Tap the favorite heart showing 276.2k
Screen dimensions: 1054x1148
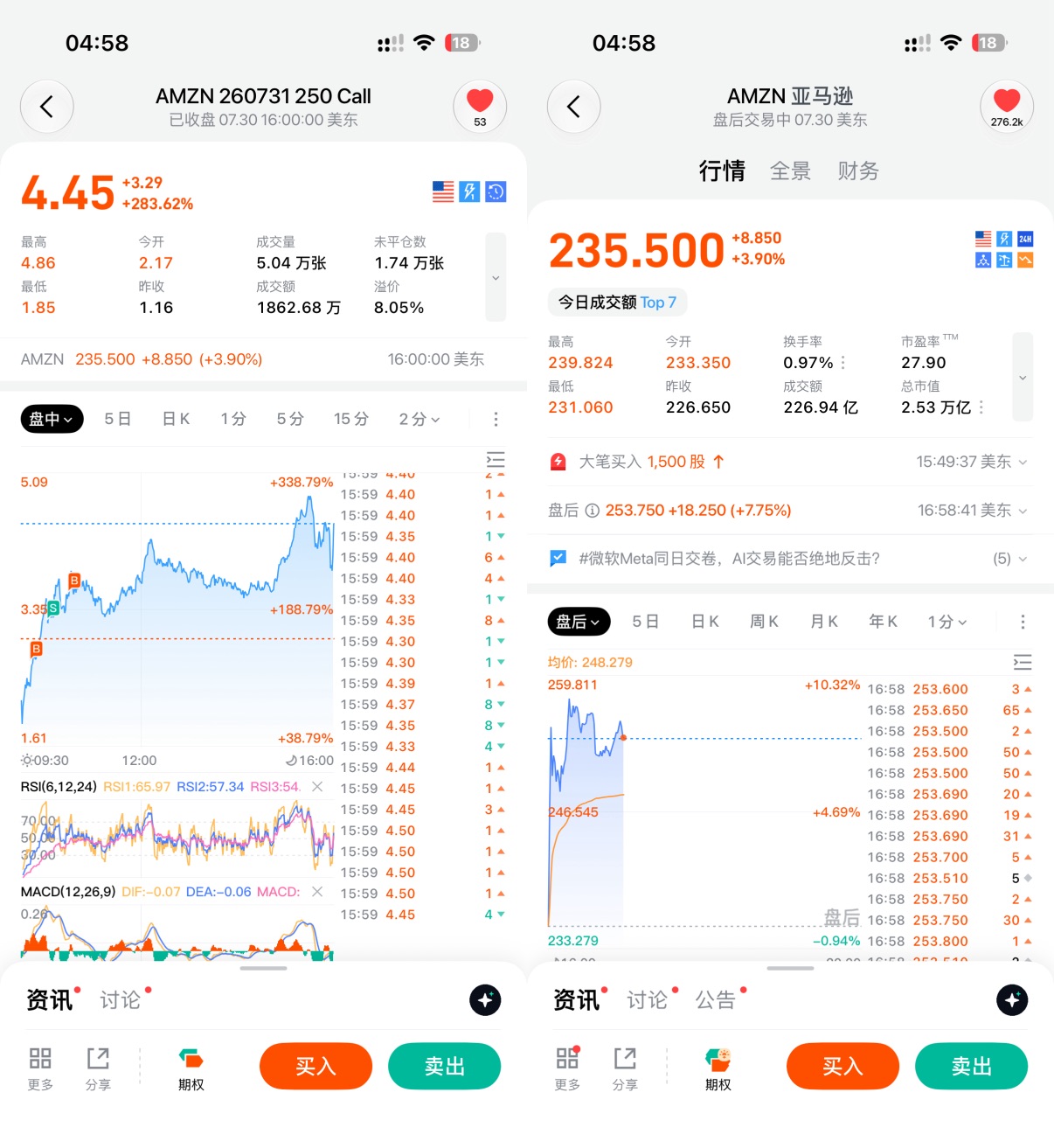point(1007,107)
